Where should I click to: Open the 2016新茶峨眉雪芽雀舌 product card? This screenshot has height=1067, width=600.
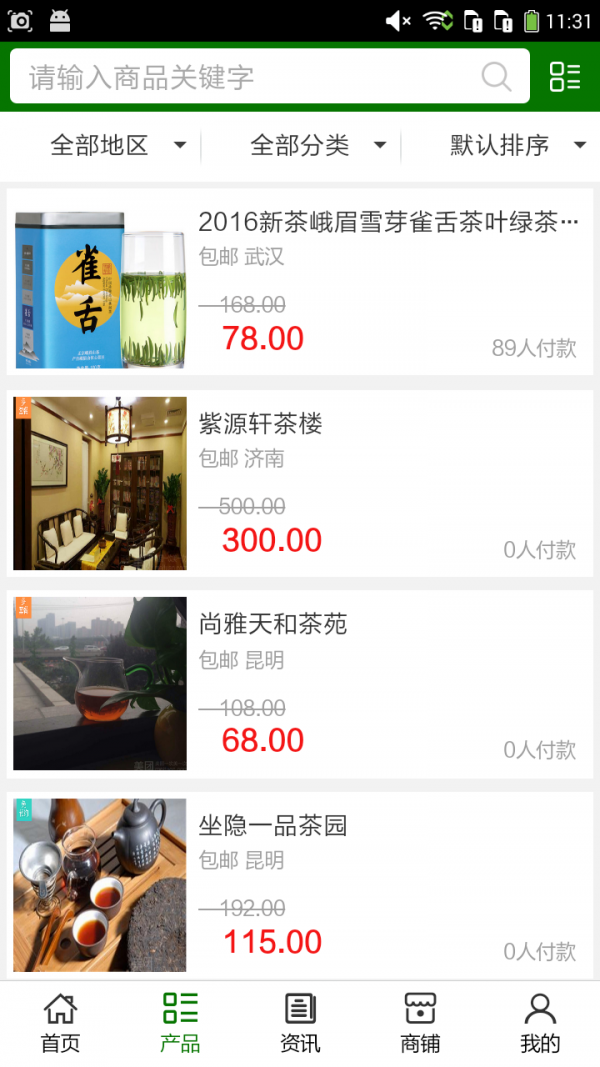tap(300, 283)
